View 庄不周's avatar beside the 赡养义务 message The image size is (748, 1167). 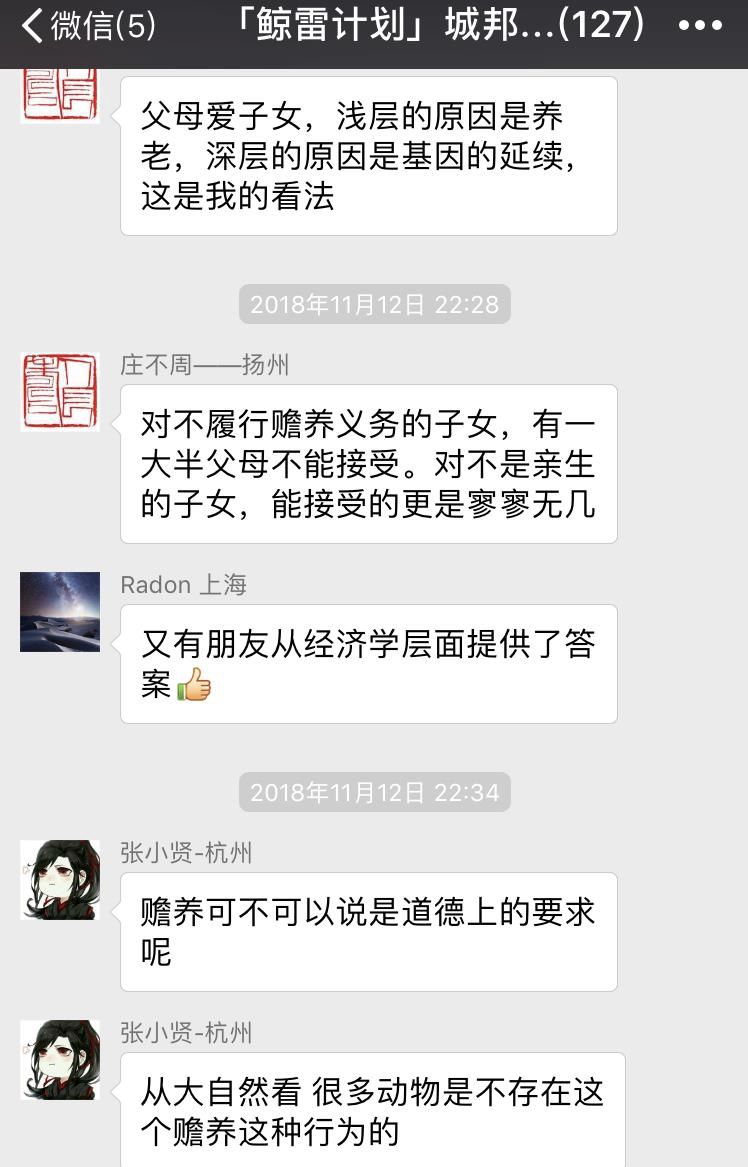click(x=60, y=392)
